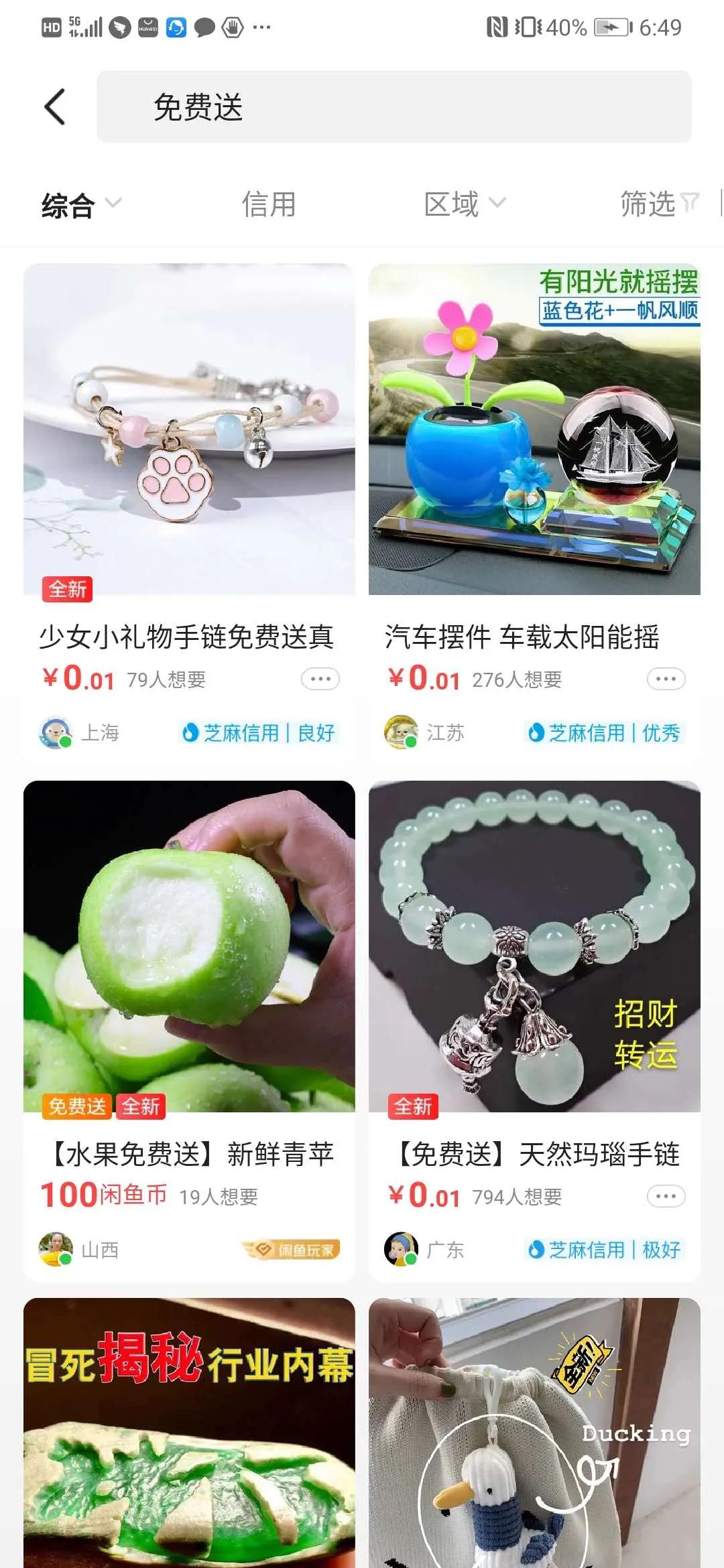Expand the 综合 sort dropdown

coord(80,204)
